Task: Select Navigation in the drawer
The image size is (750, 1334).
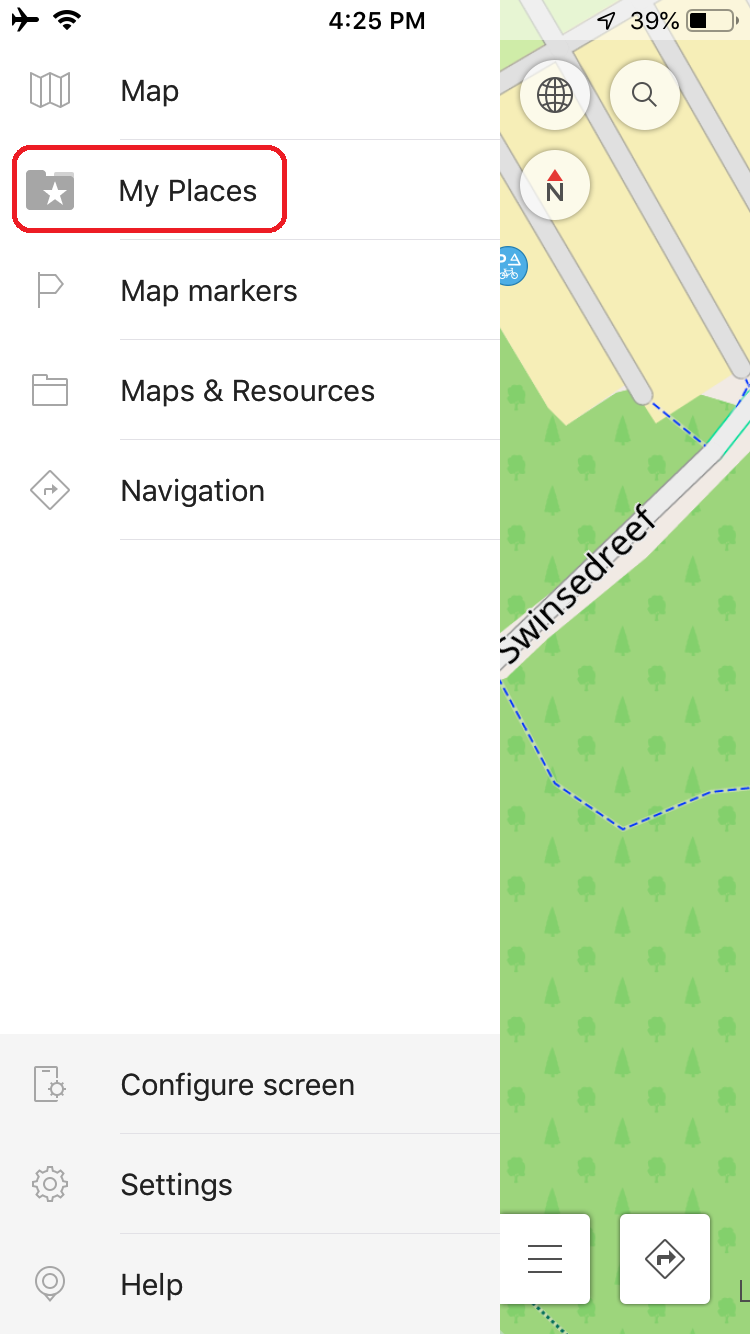Action: [x=192, y=491]
